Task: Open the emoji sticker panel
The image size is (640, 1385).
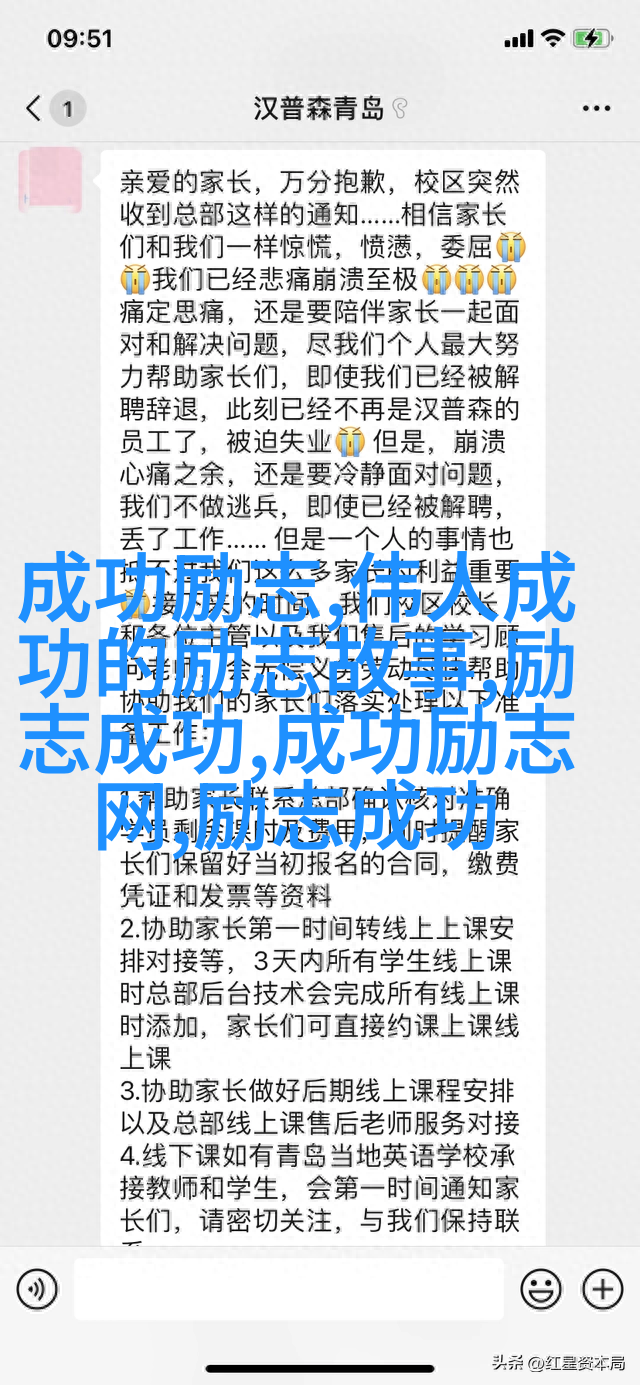Action: pyautogui.click(x=542, y=1289)
